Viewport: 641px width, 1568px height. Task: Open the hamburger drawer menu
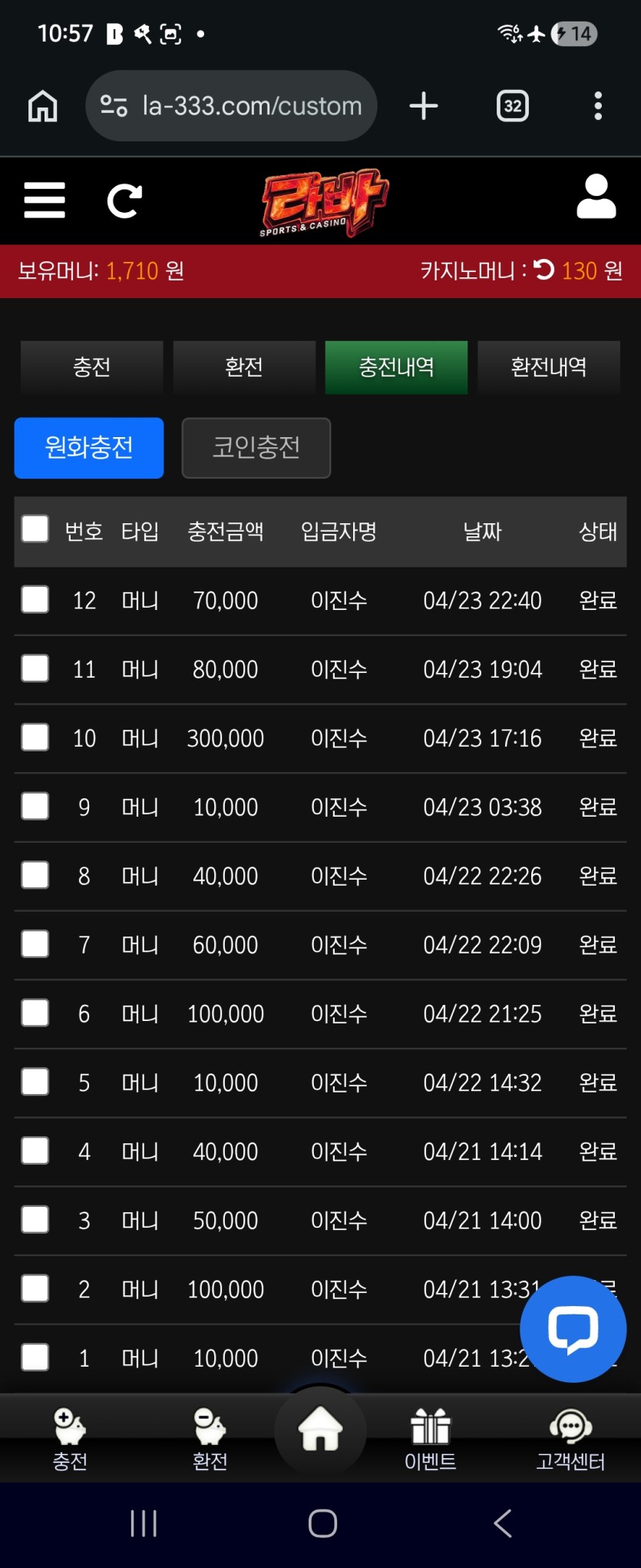(x=45, y=201)
